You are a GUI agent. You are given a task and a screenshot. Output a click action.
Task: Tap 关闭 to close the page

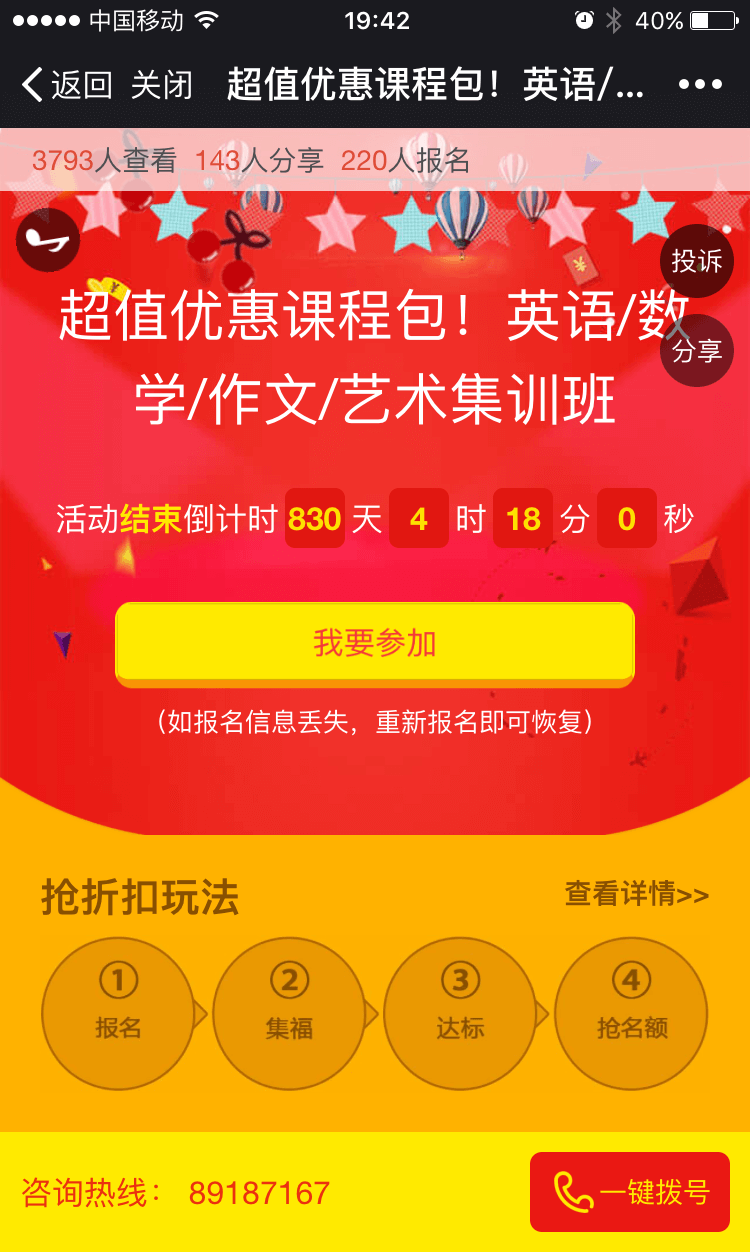[161, 85]
